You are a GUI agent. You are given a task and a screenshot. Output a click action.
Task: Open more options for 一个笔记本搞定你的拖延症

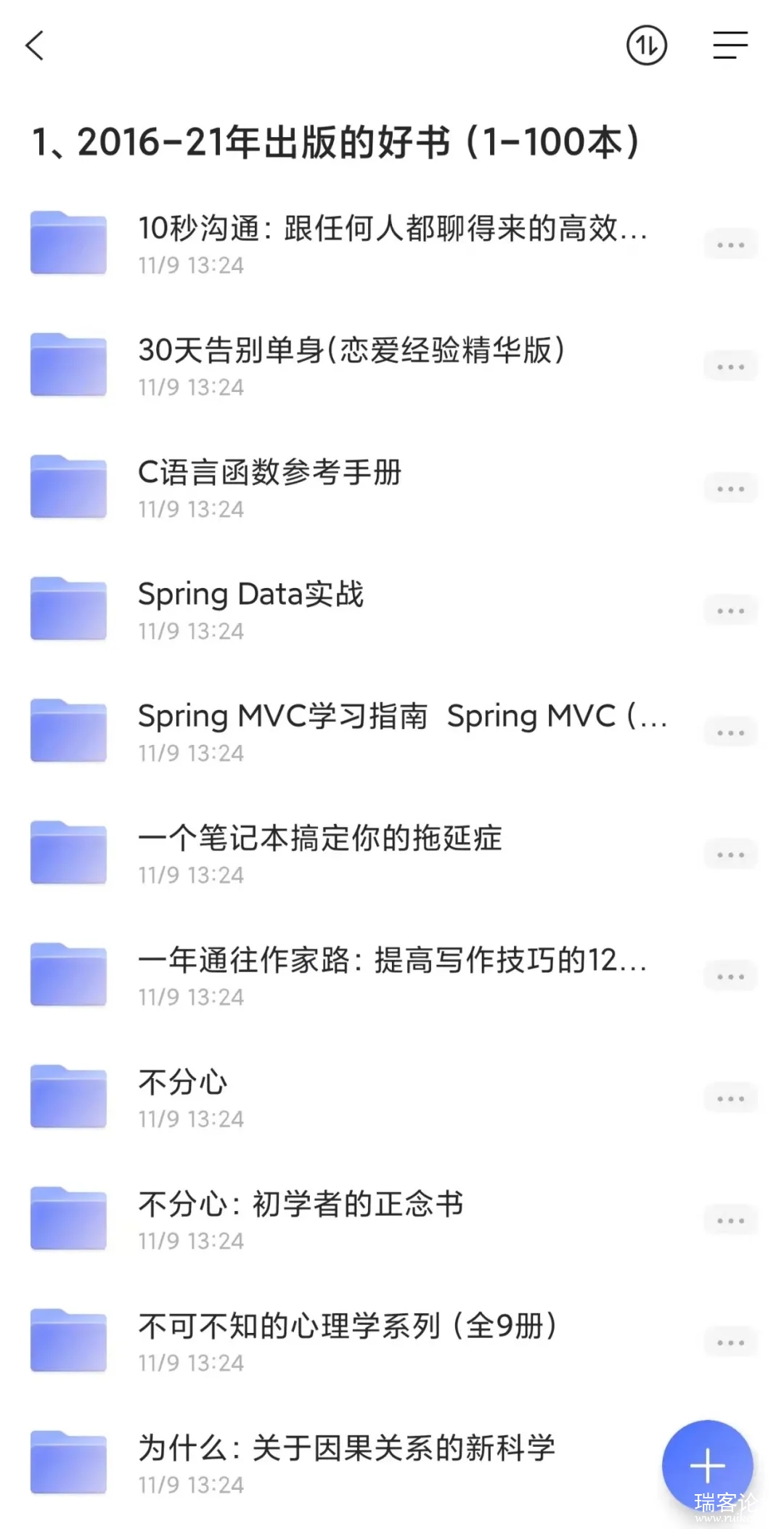(730, 855)
